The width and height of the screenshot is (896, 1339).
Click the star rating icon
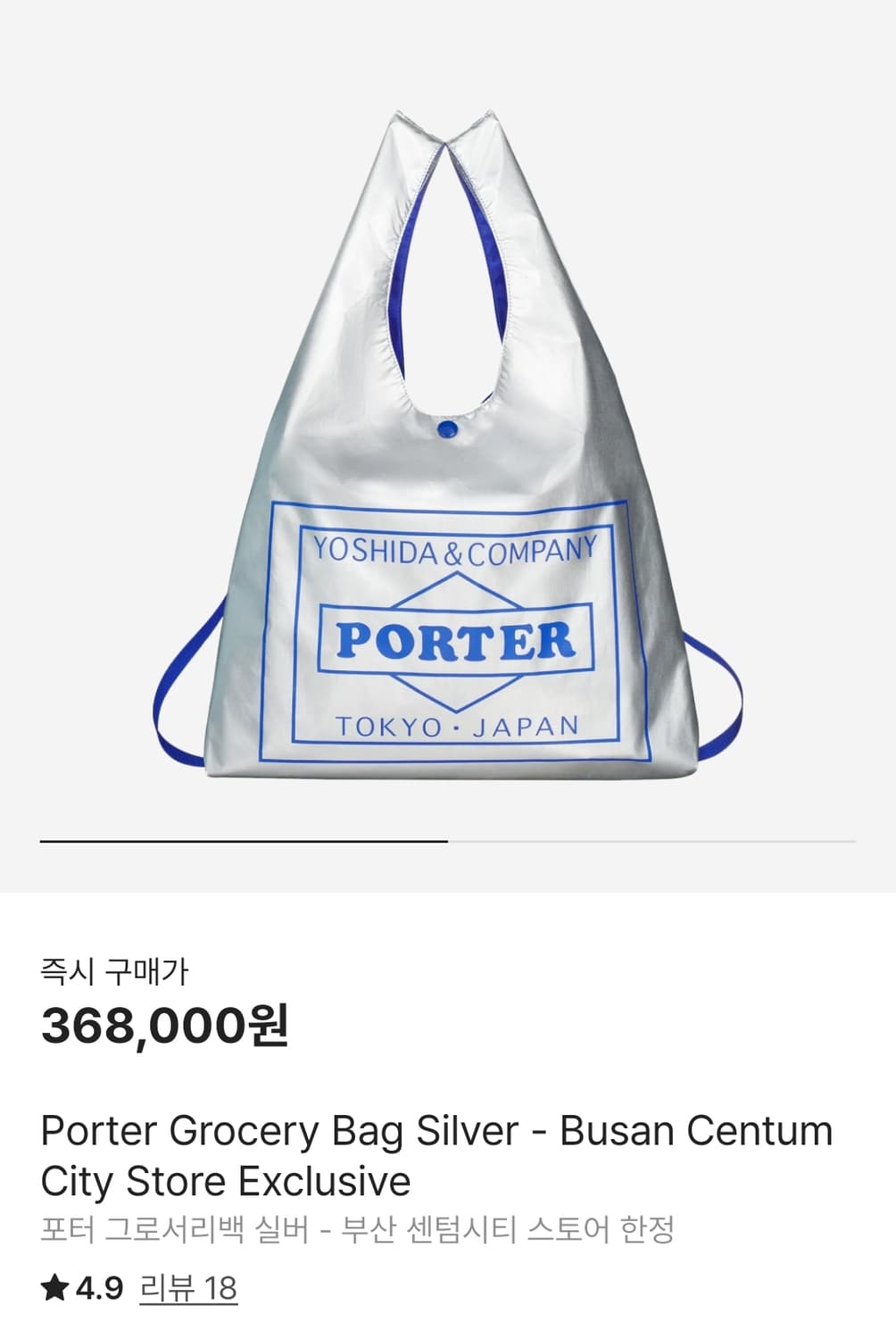point(51,1286)
